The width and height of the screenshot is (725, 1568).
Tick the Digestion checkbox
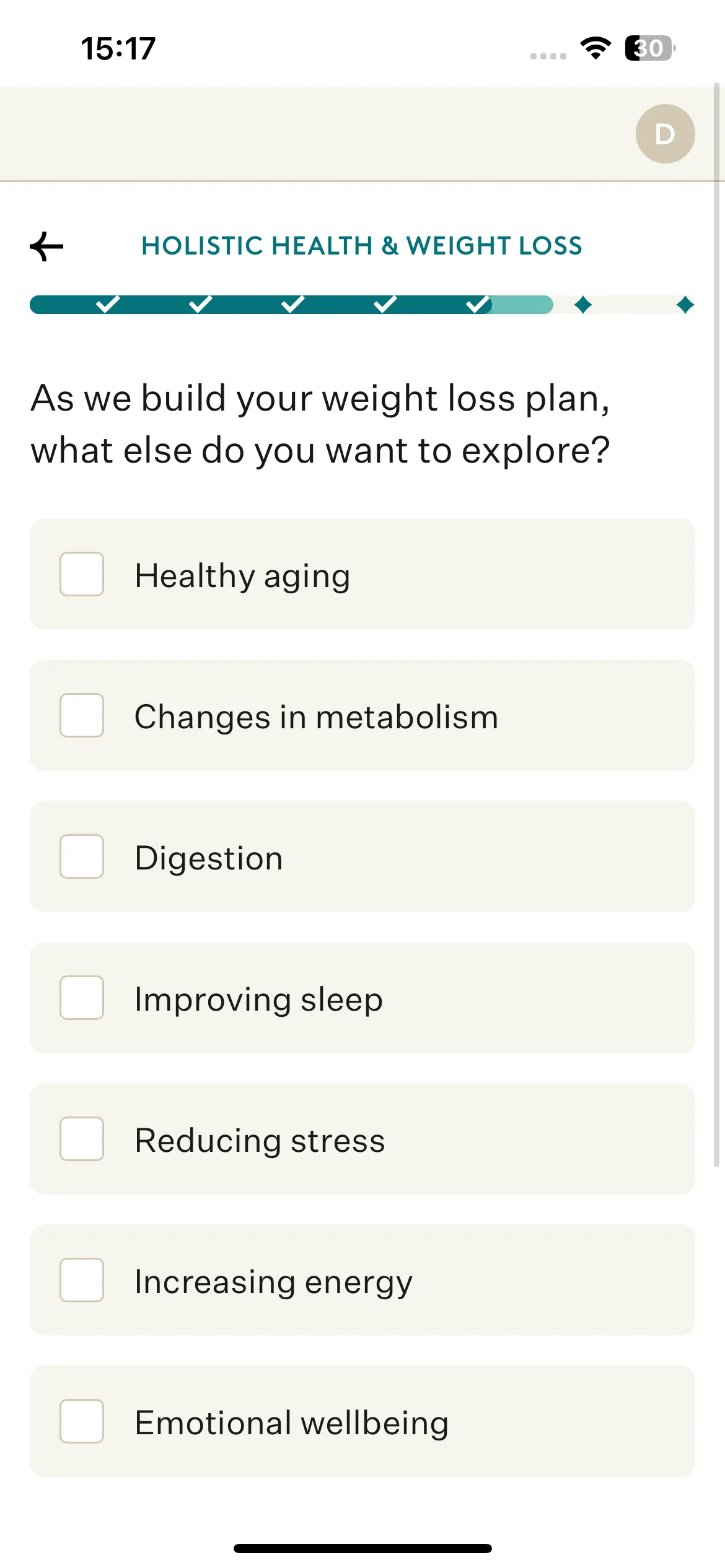pyautogui.click(x=82, y=856)
